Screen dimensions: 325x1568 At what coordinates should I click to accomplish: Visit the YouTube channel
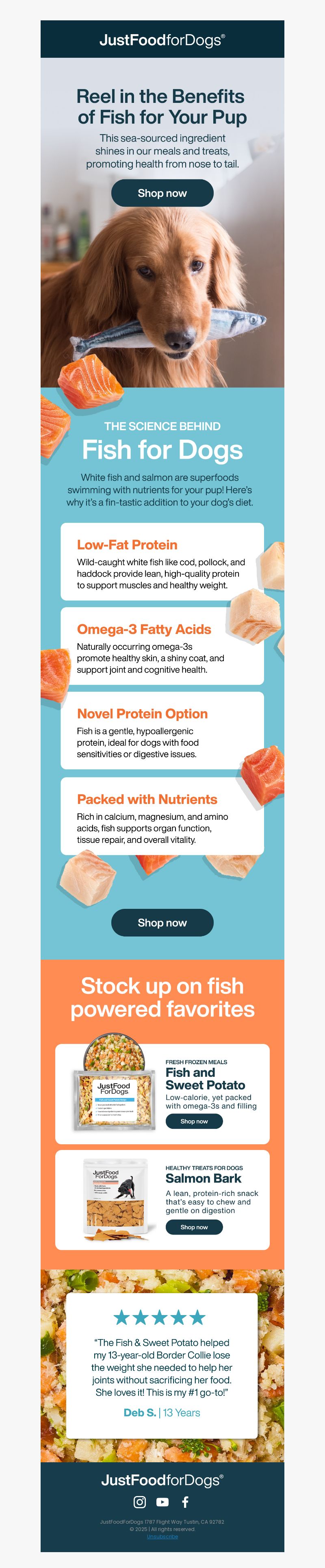[x=162, y=1502]
